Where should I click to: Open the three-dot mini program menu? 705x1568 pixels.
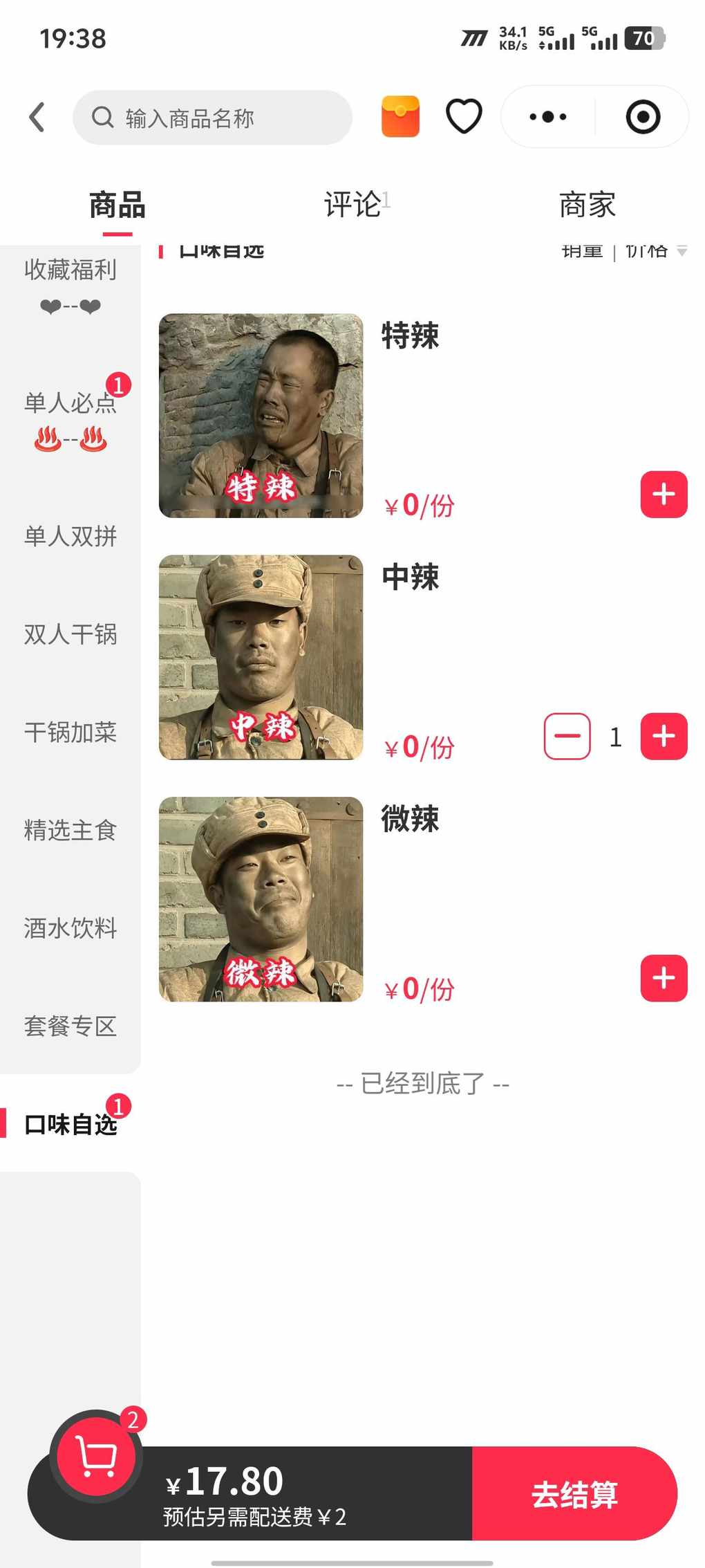(547, 117)
